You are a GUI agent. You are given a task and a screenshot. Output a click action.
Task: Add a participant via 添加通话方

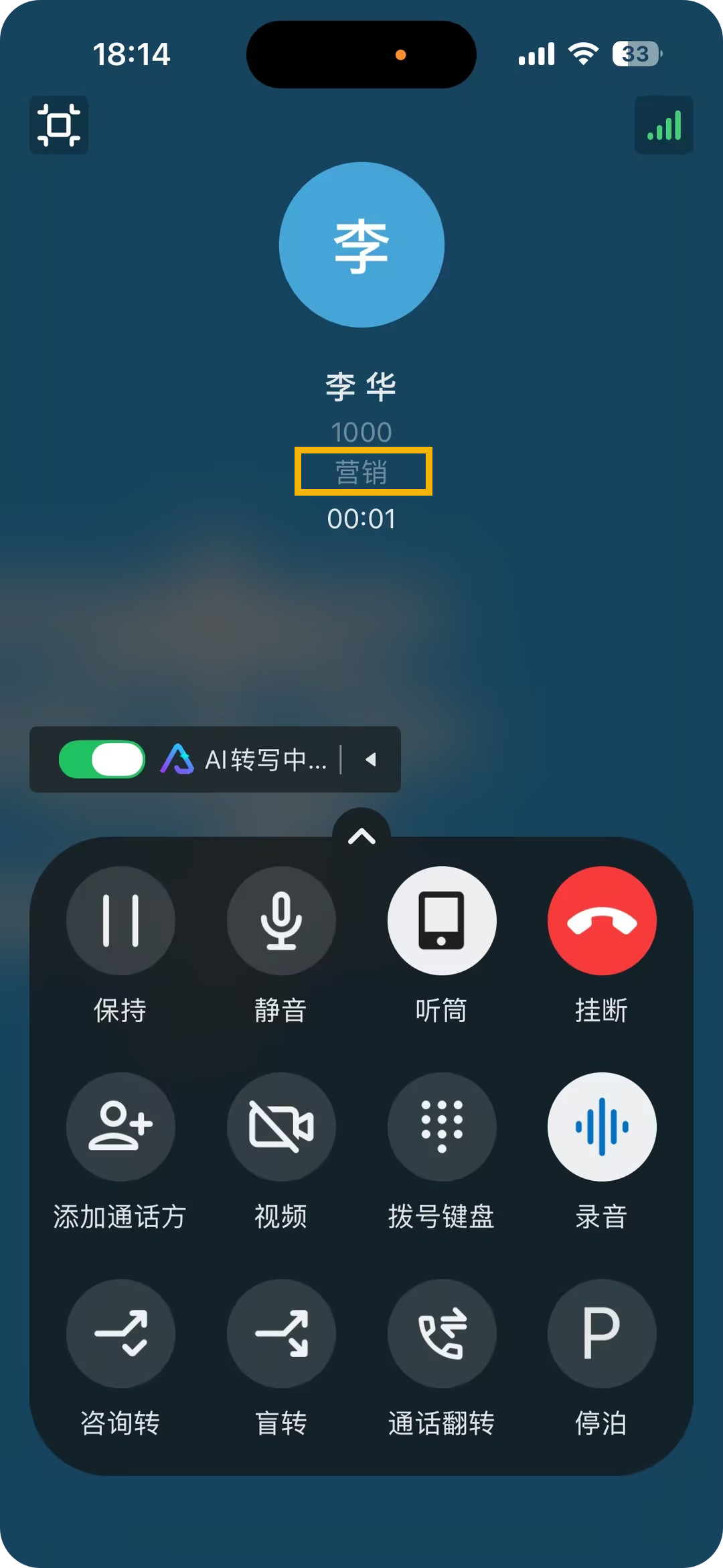120,1127
